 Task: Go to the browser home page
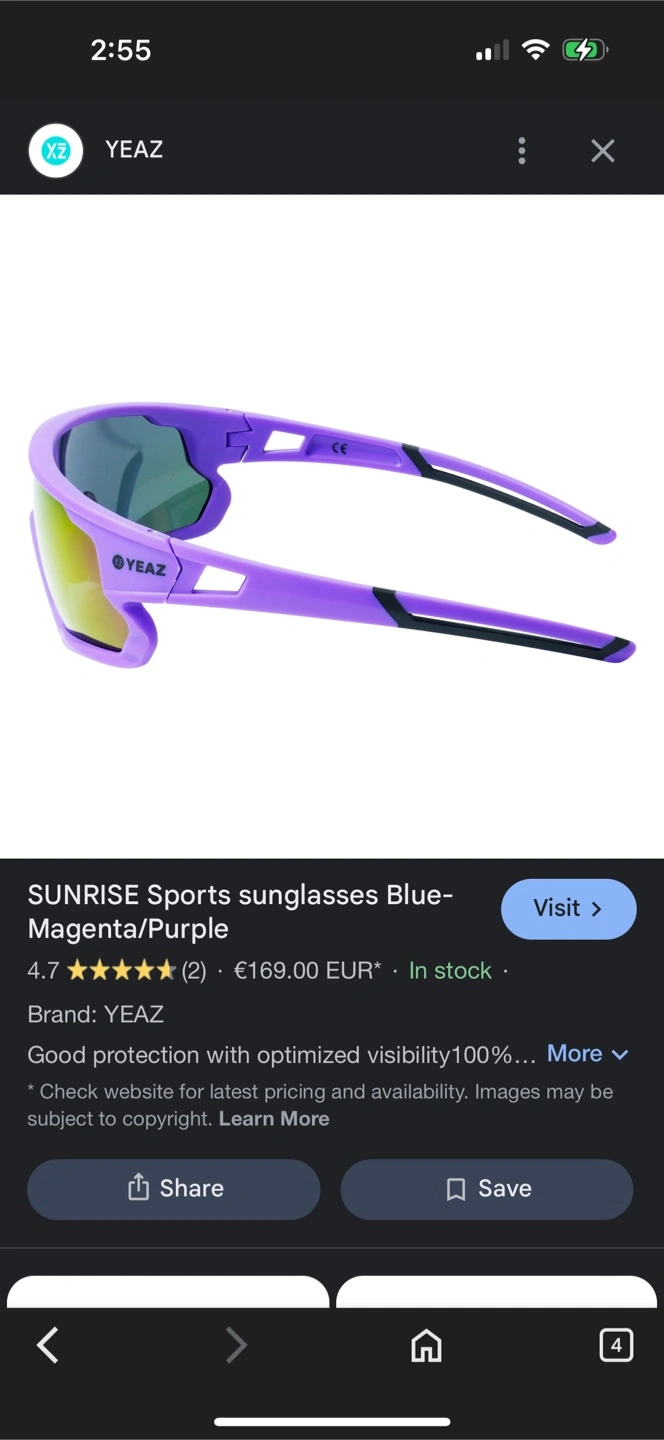click(426, 1346)
